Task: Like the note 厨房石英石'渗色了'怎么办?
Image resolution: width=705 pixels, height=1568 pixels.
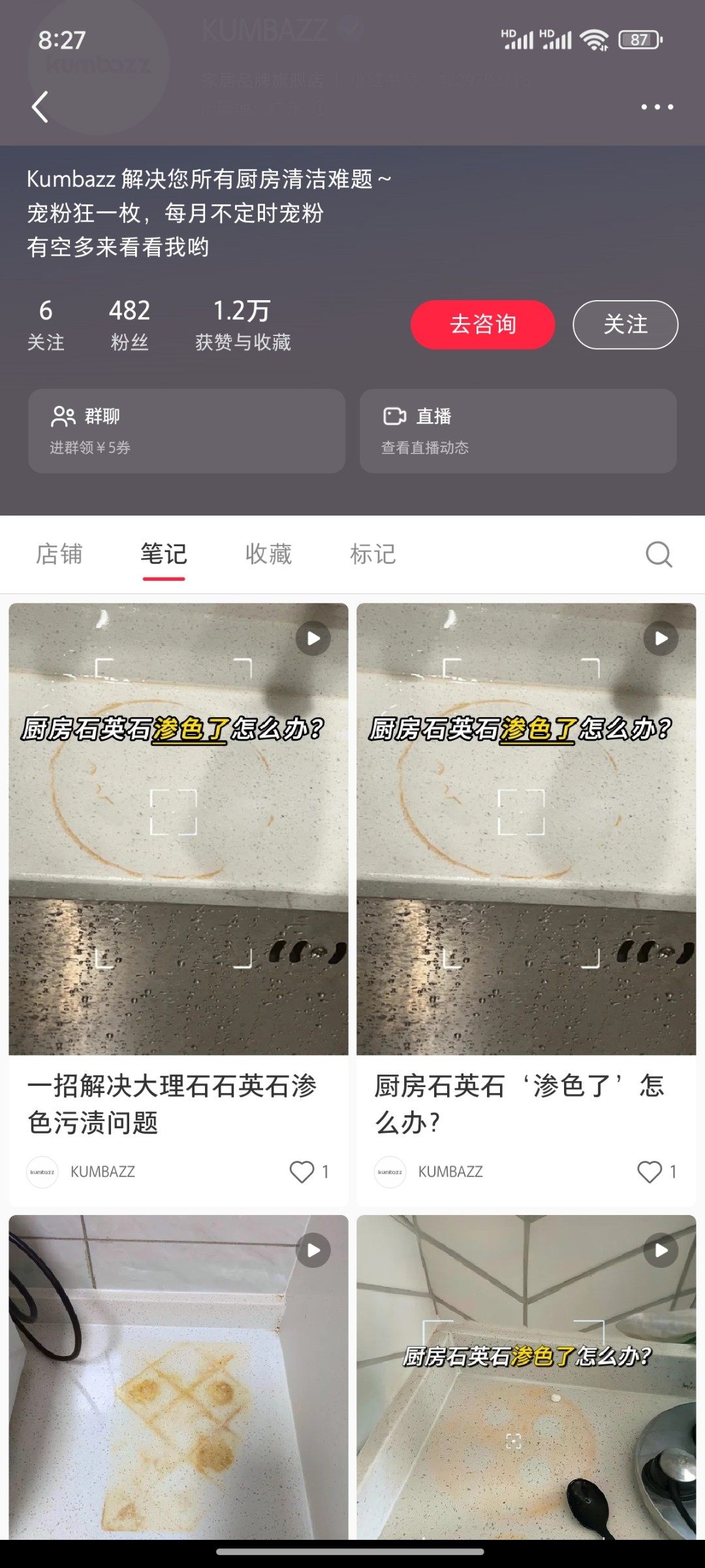Action: [650, 1172]
